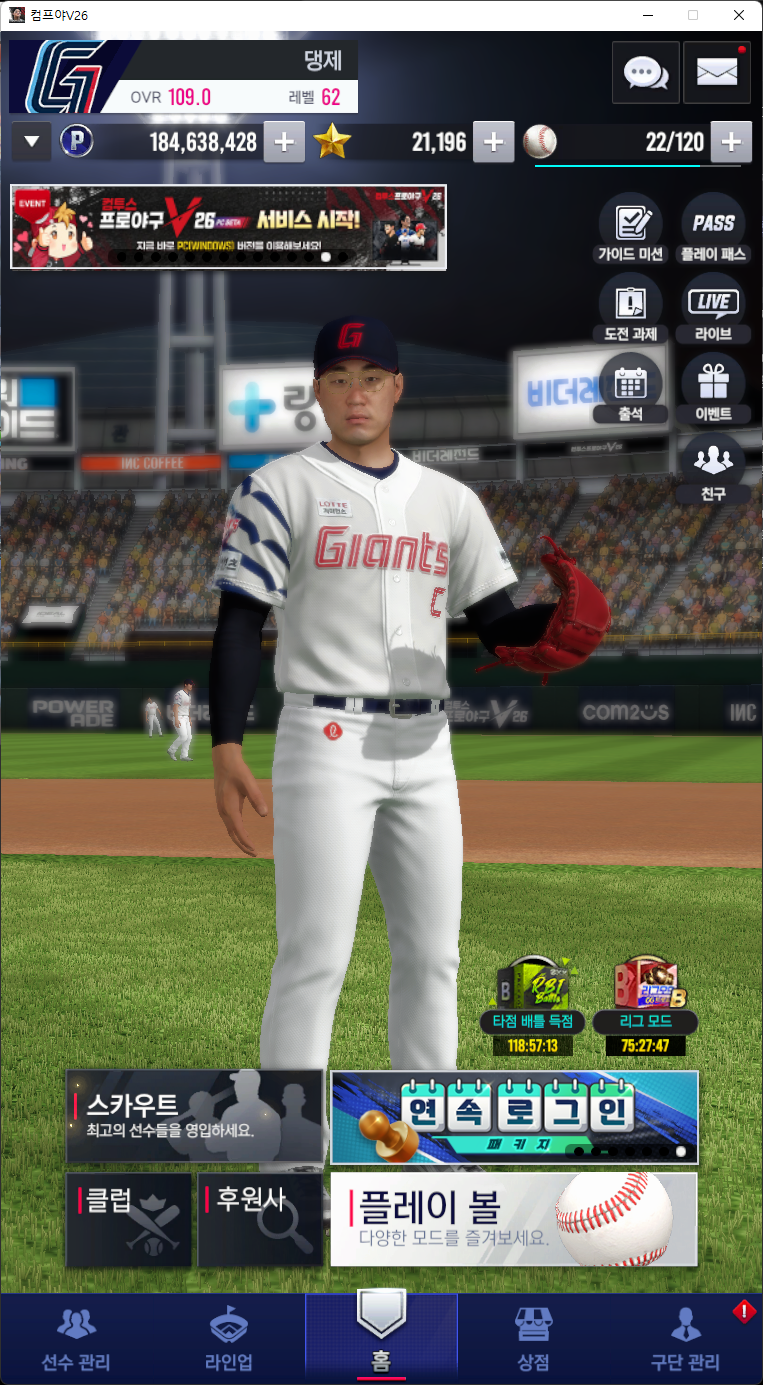Image resolution: width=763 pixels, height=1385 pixels.
Task: Start 플레이 볼 mode selection
Action: 514,1219
